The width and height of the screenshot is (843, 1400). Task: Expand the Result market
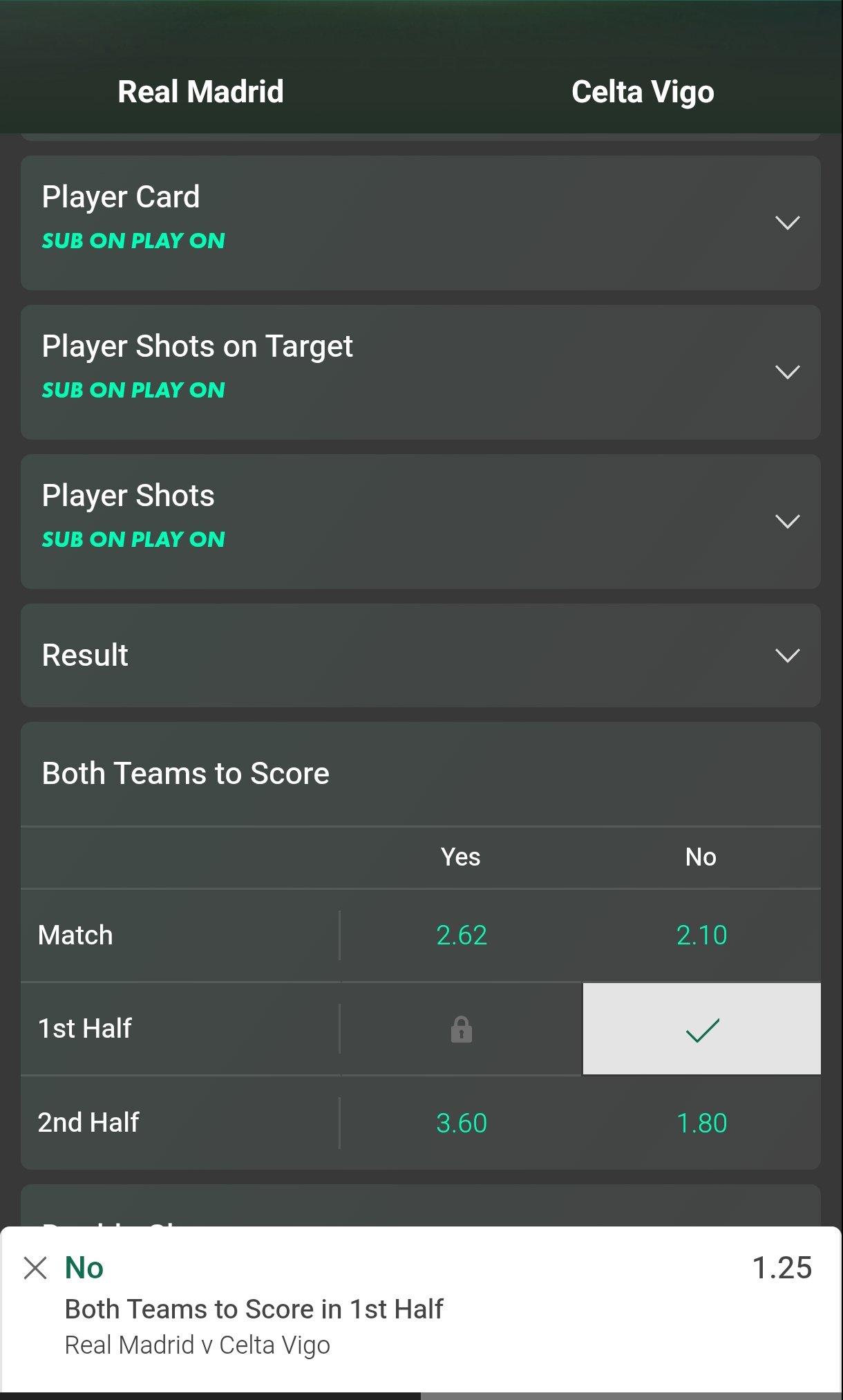tap(787, 655)
